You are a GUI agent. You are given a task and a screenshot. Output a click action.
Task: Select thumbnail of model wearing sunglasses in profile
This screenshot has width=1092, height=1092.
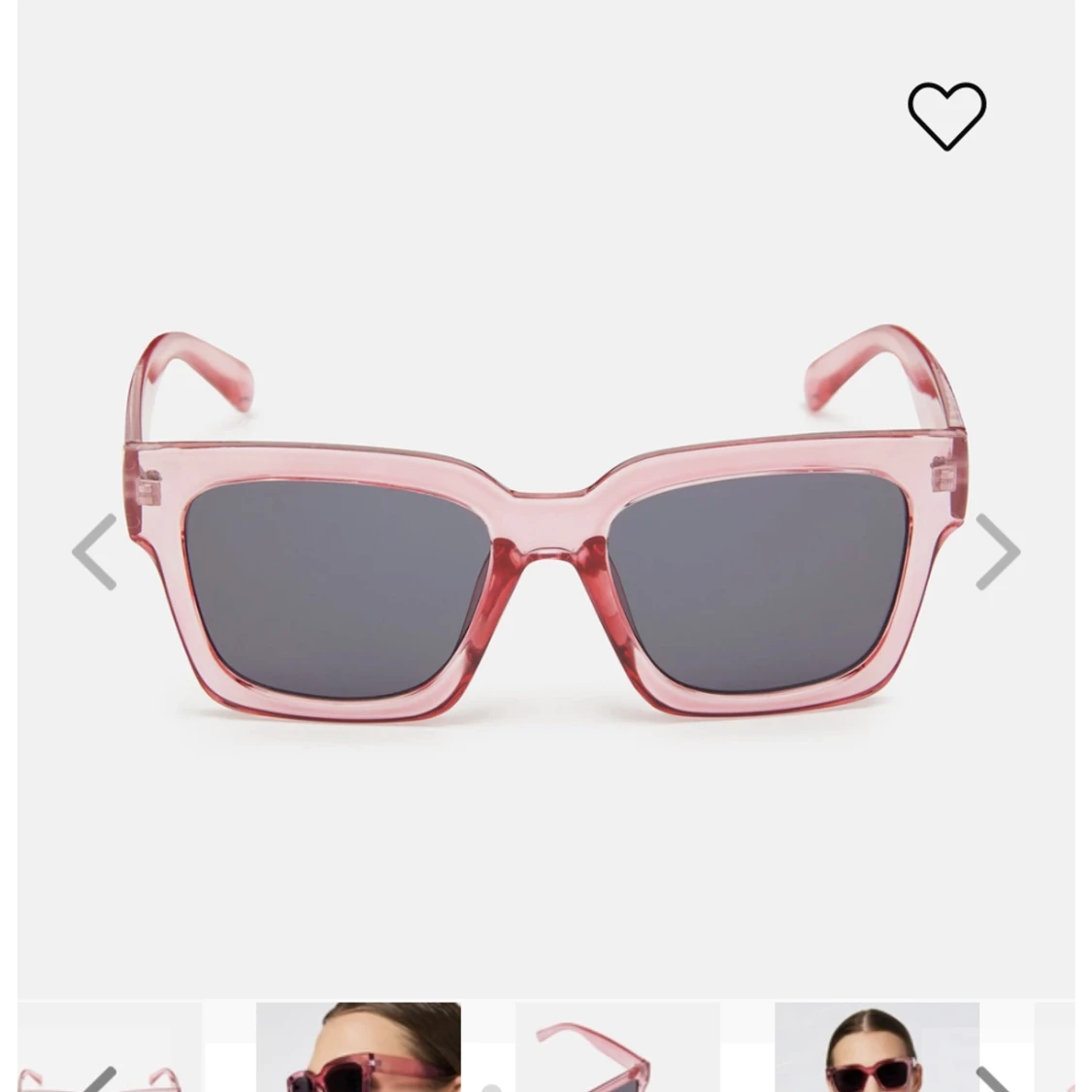click(358, 1048)
